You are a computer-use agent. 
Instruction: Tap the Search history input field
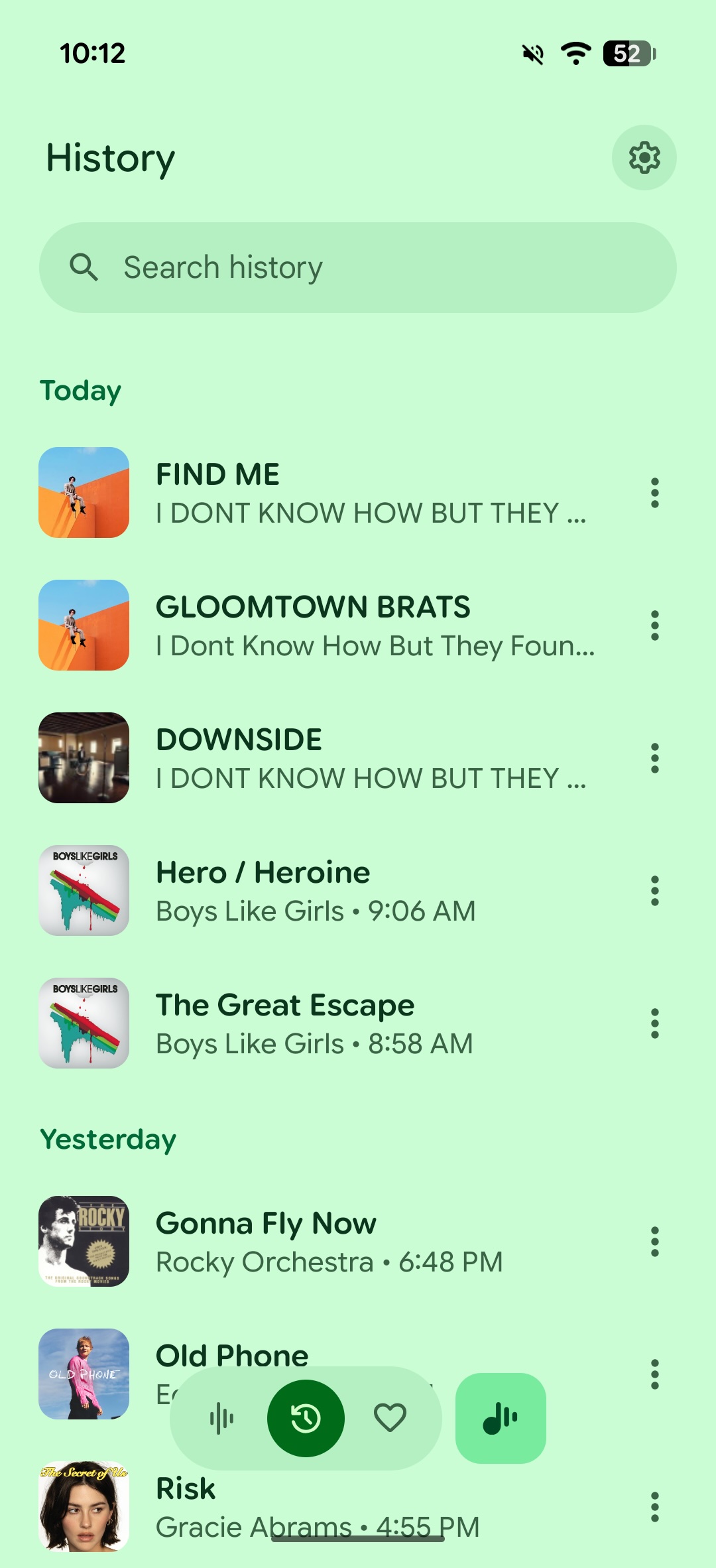(x=358, y=267)
